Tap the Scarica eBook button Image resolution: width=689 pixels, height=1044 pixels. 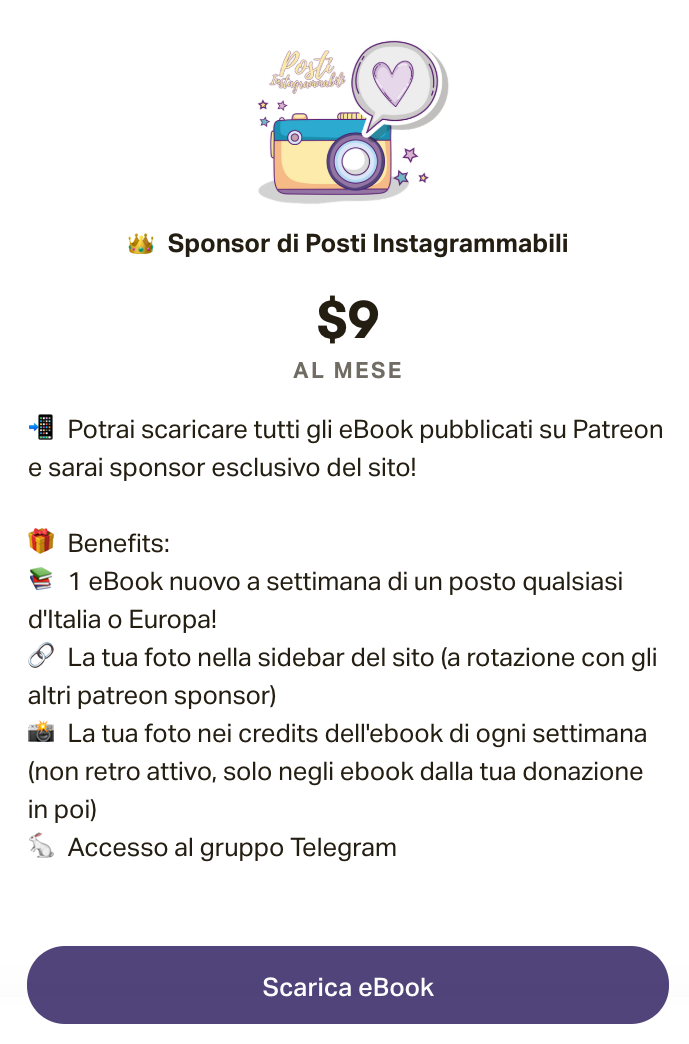[347, 986]
